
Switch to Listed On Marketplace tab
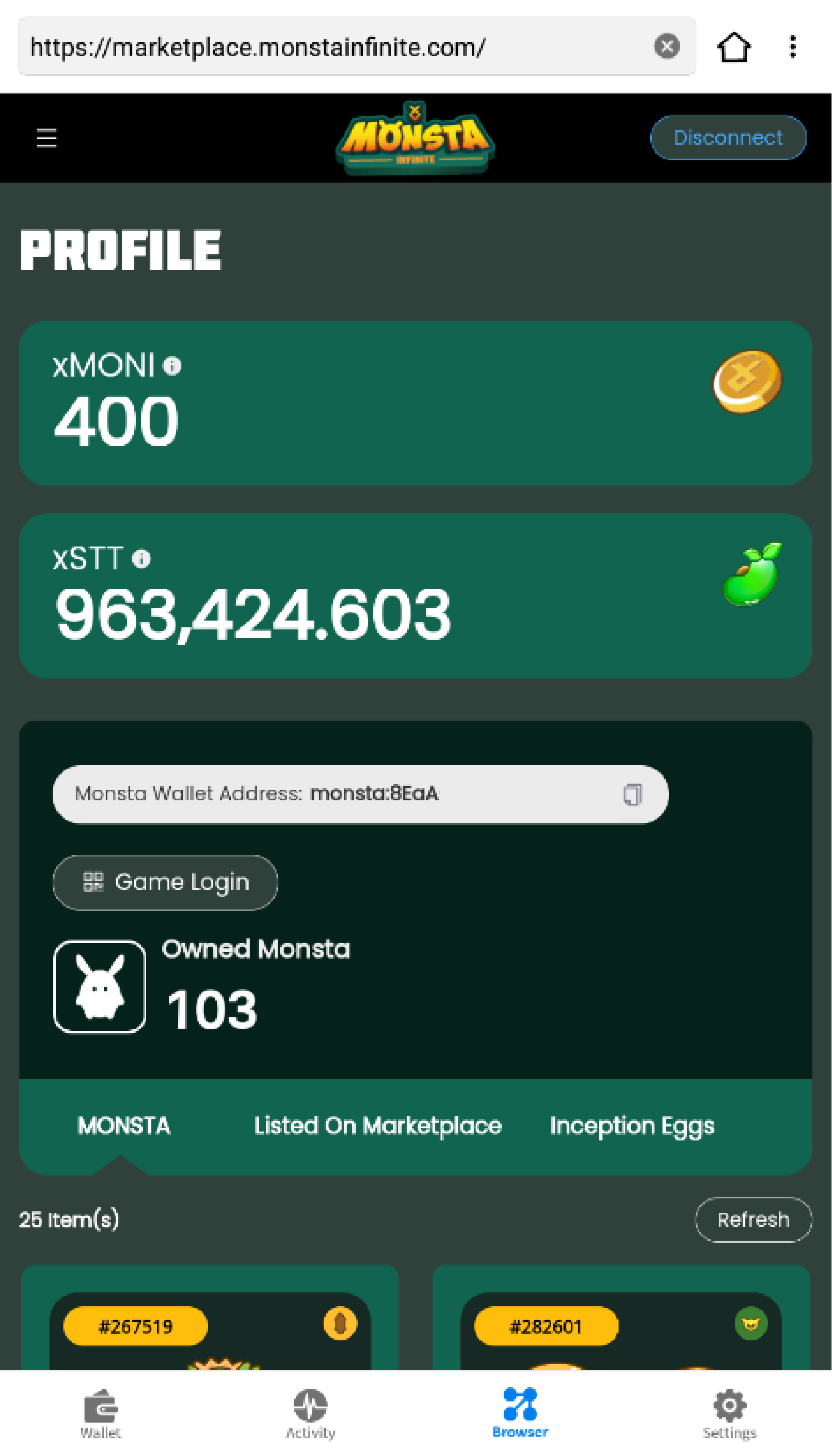(378, 1126)
